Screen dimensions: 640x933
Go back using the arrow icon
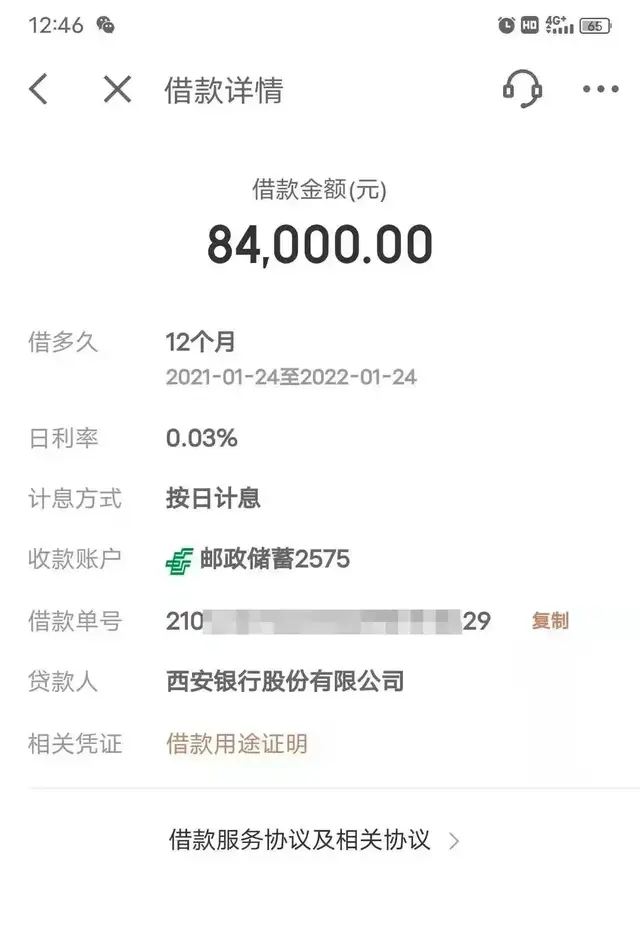click(38, 90)
